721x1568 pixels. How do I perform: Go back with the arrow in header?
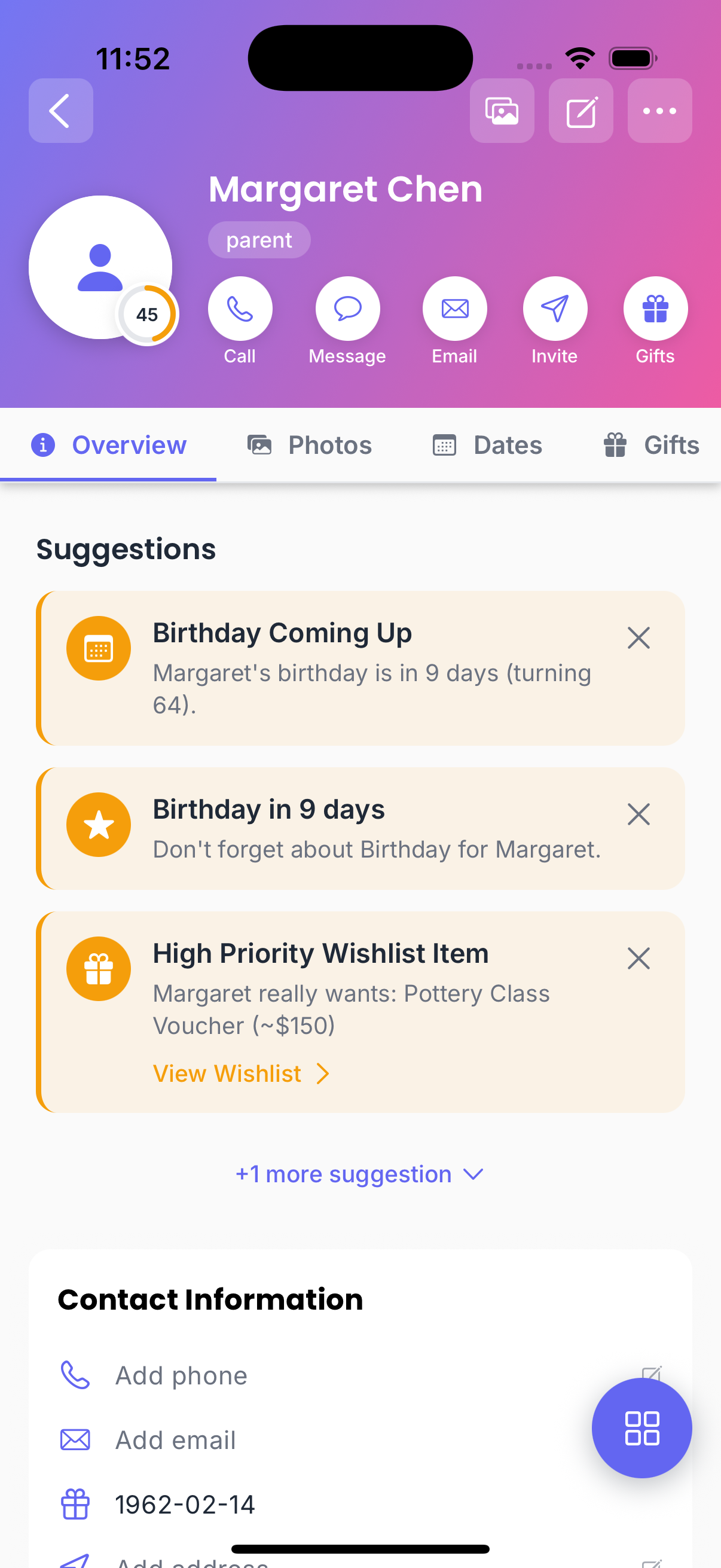click(60, 111)
